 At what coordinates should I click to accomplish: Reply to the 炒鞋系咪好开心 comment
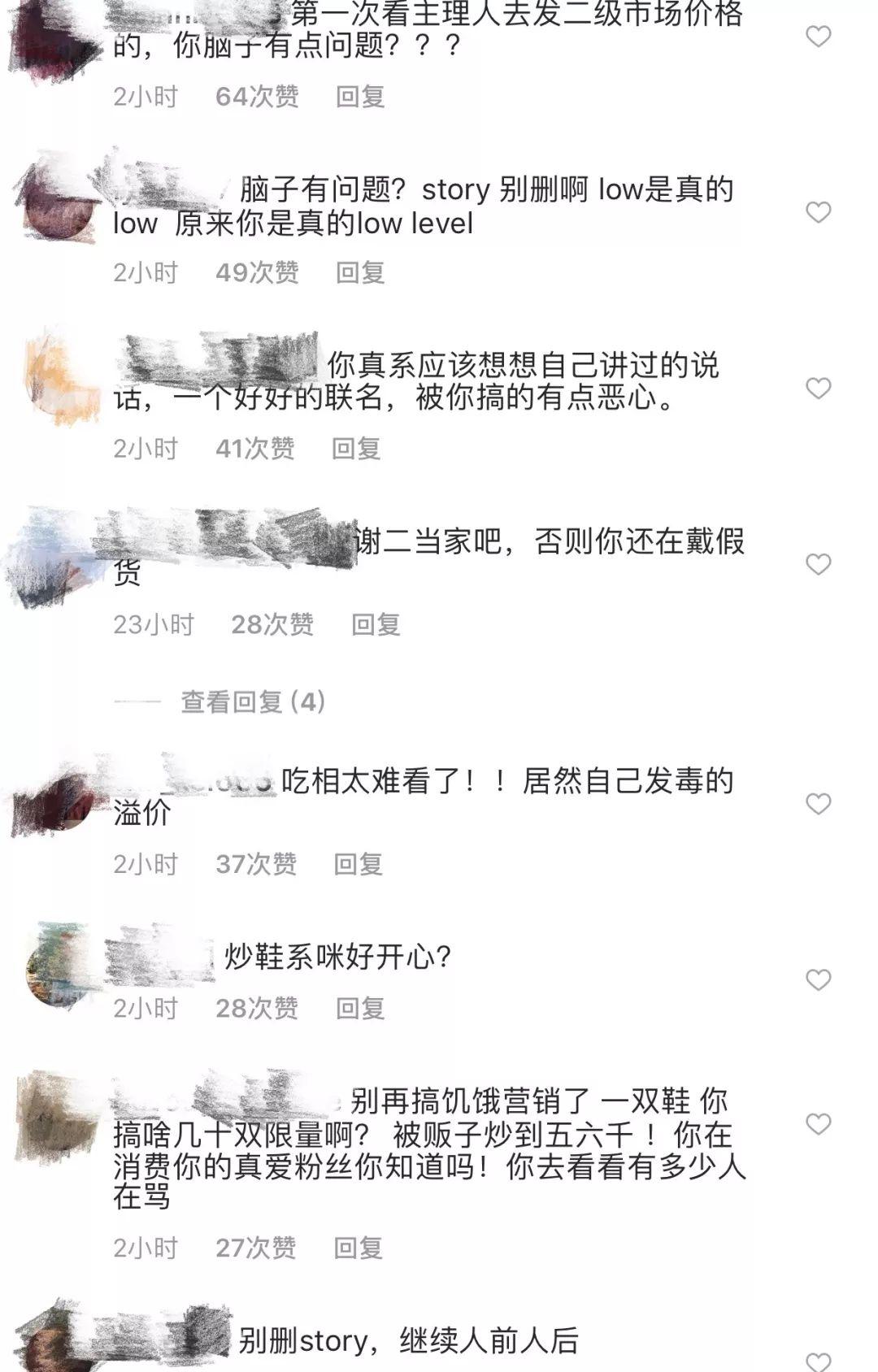(360, 1009)
